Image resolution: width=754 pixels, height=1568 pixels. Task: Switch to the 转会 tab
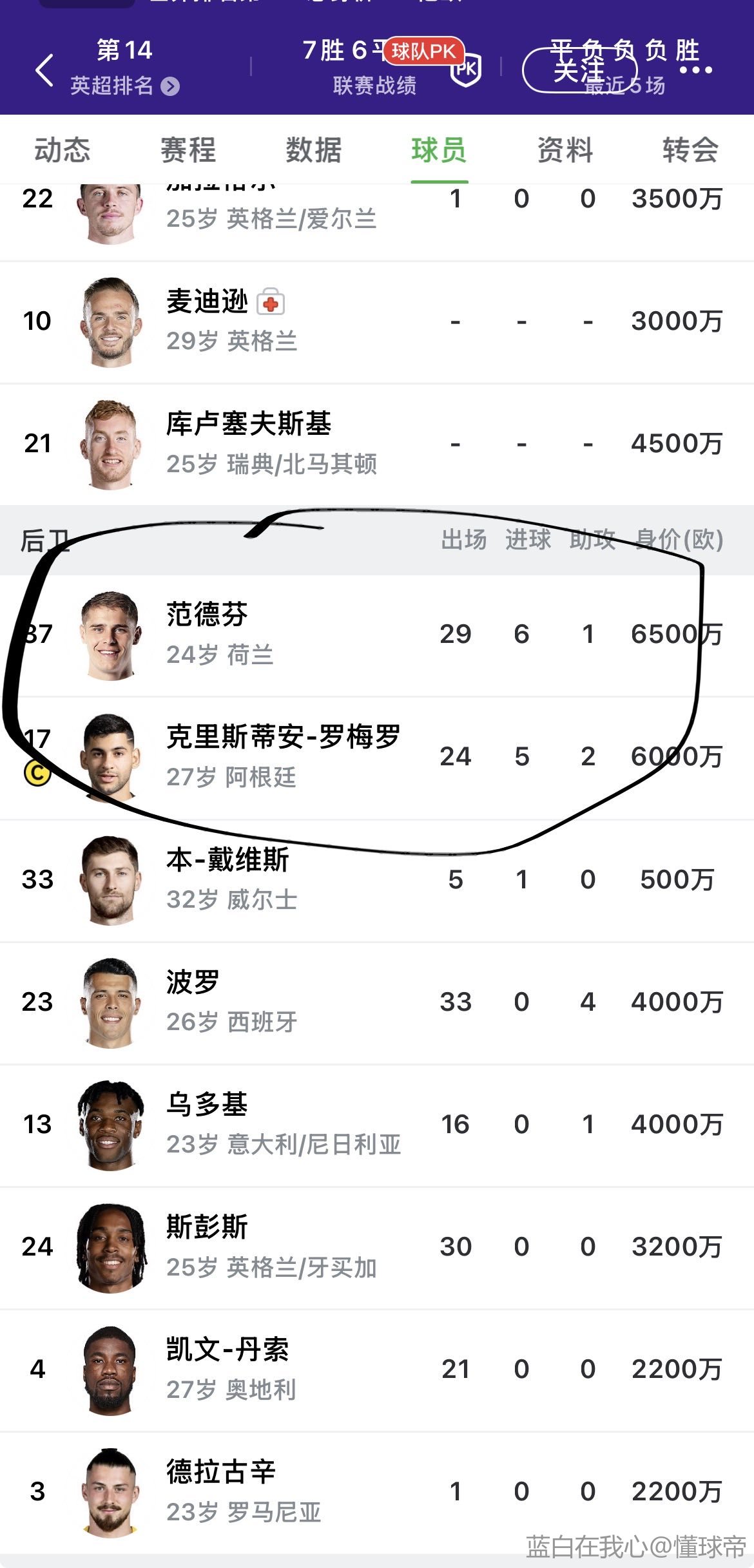690,150
